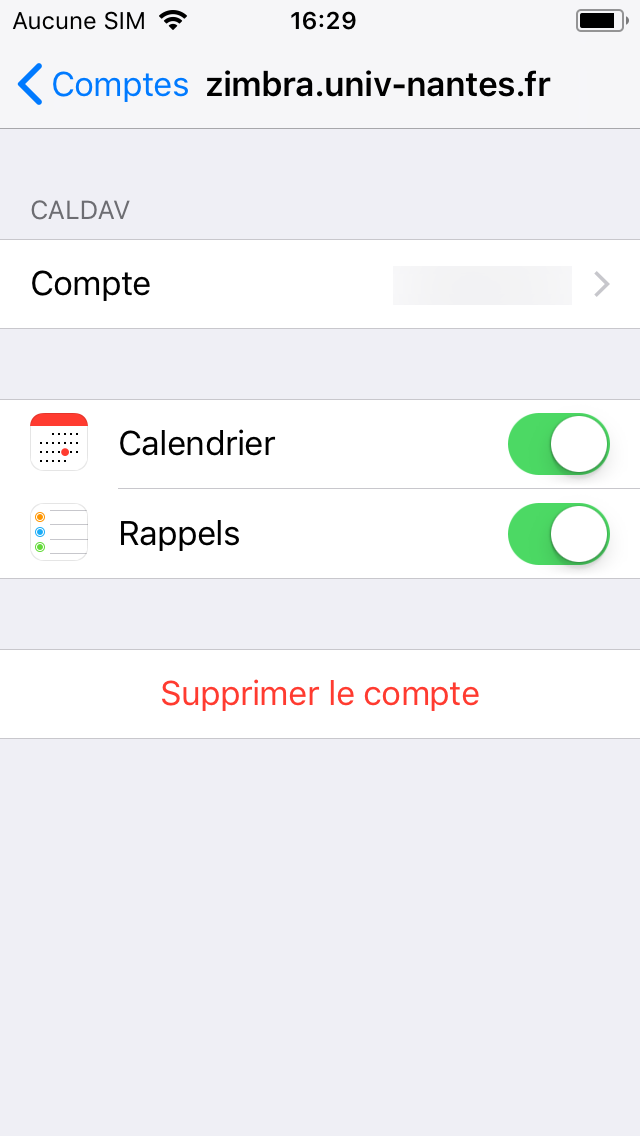Turn off the Rappels toggle
This screenshot has width=640, height=1136.
click(x=558, y=534)
